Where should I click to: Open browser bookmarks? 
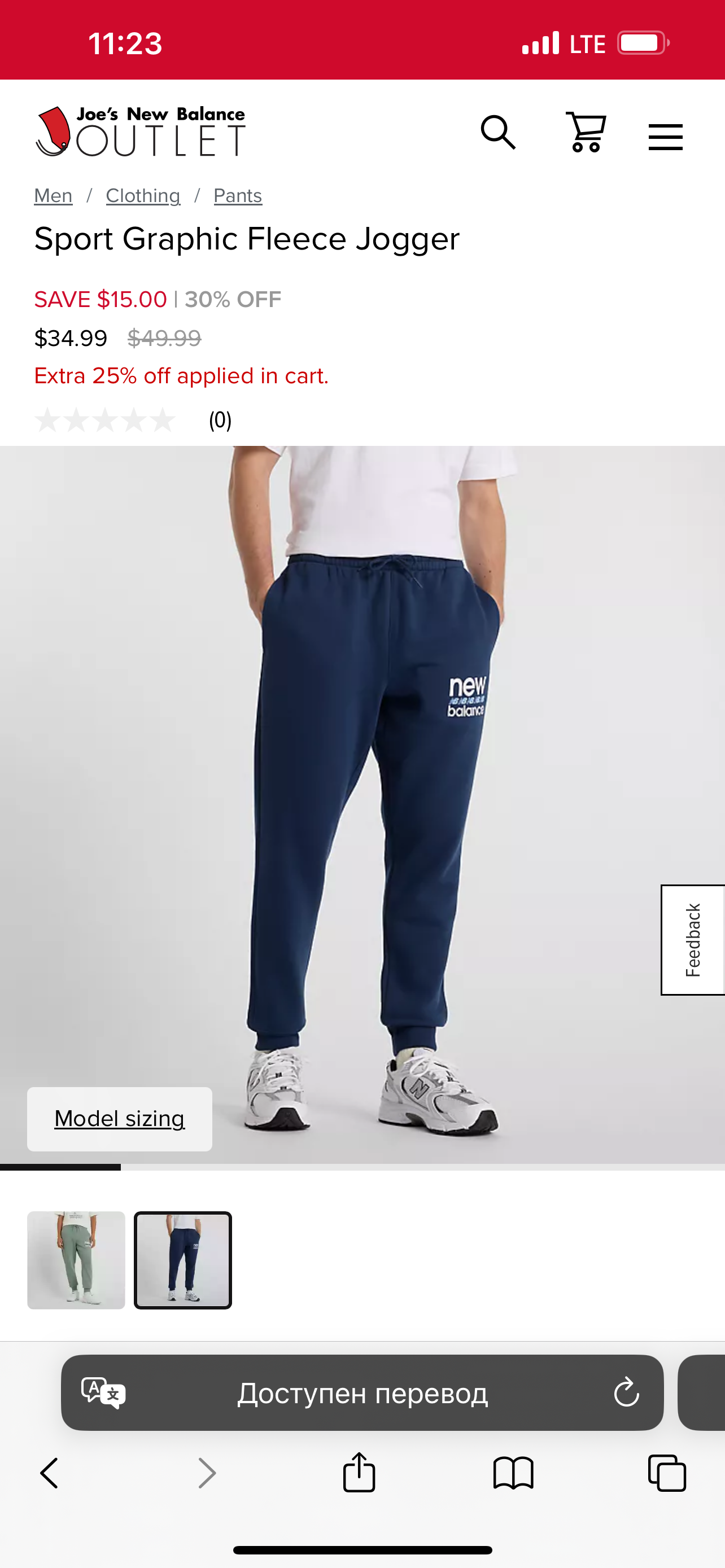point(513,1473)
